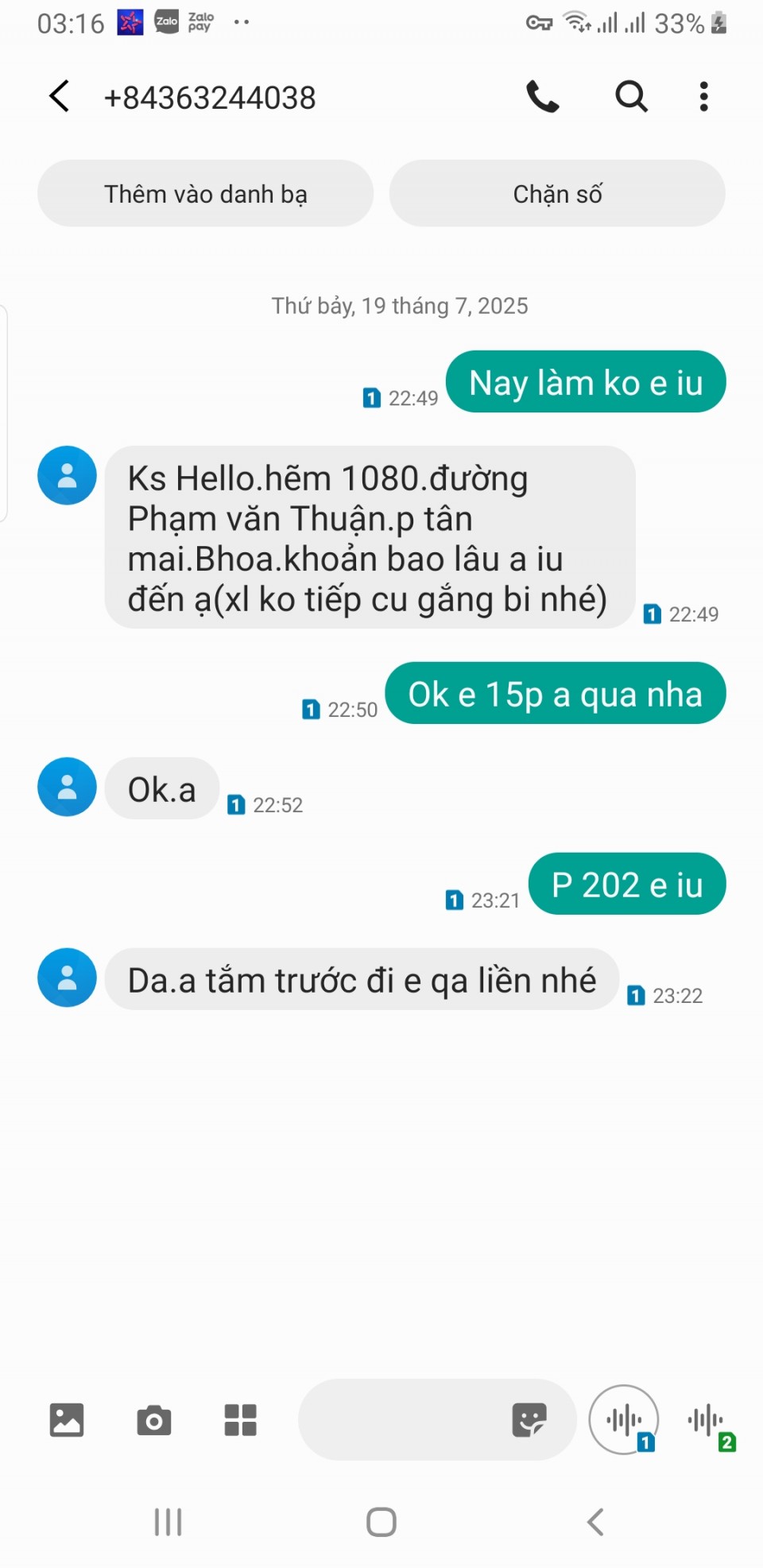Viewport: 763px width, 1568px height.
Task: Tap 'Thêm vào danh bạ' button
Action: click(x=205, y=194)
